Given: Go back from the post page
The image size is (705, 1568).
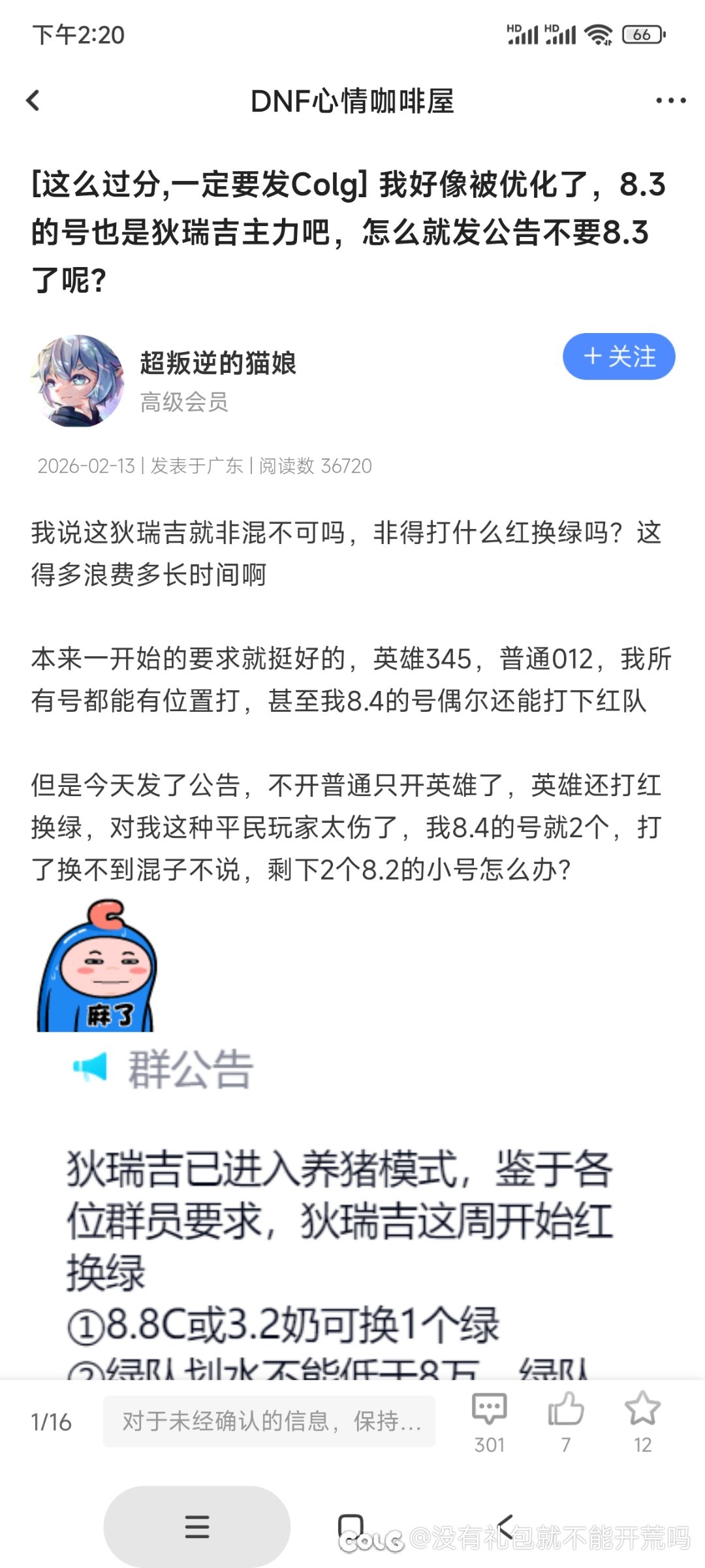Looking at the screenshot, I should pyautogui.click(x=33, y=101).
